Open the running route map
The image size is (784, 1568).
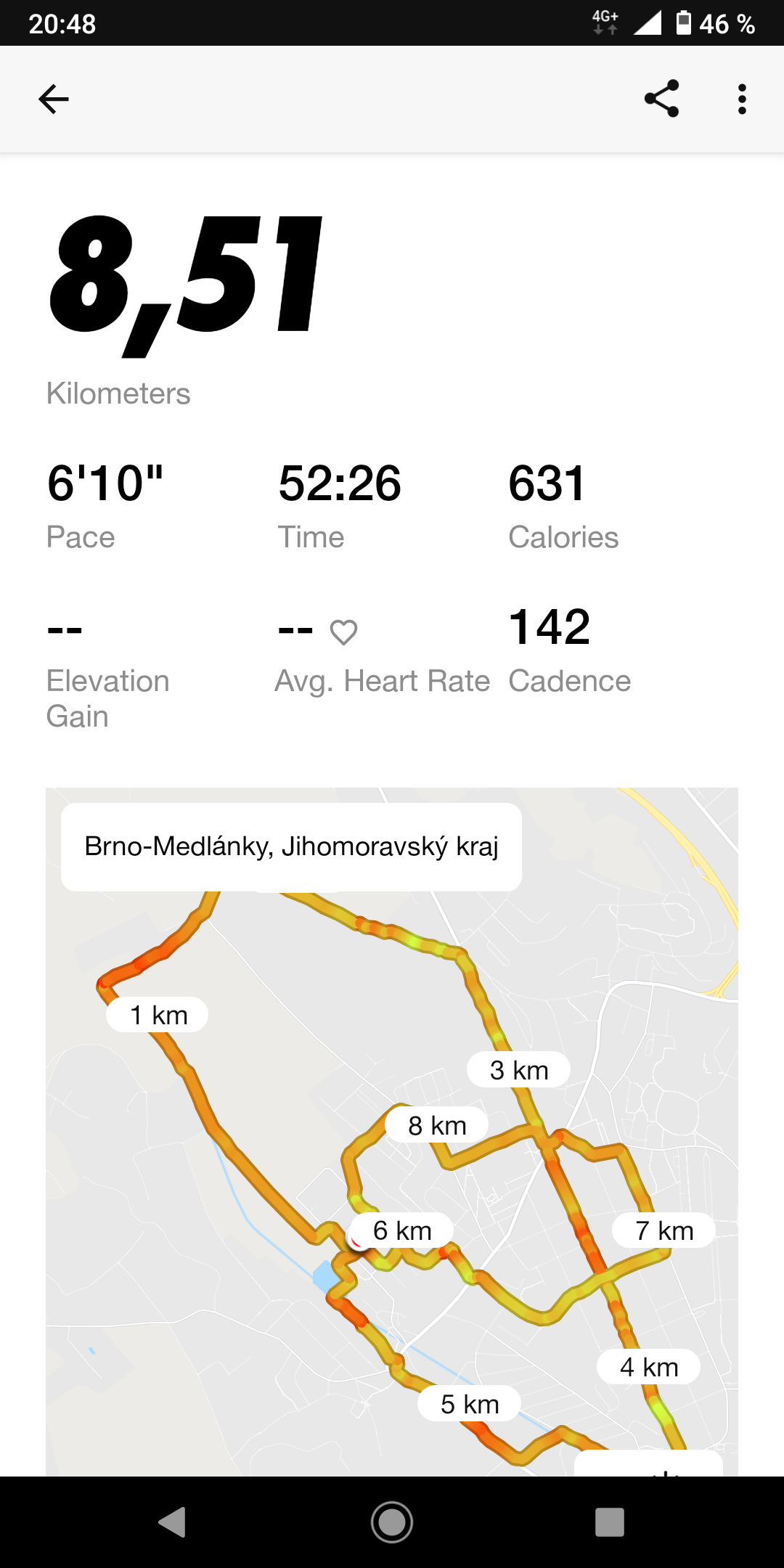tap(392, 1132)
